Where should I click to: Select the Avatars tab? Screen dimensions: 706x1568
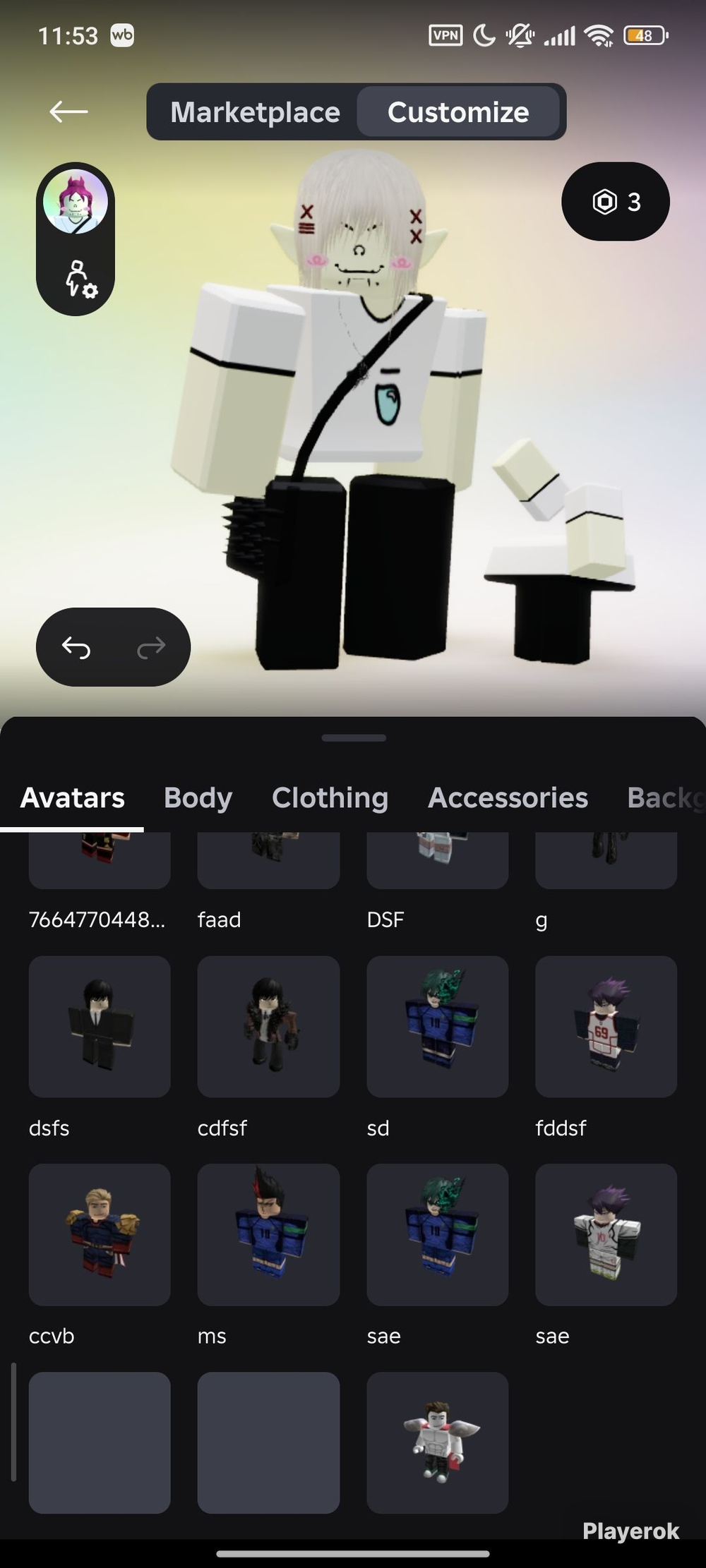click(x=73, y=798)
